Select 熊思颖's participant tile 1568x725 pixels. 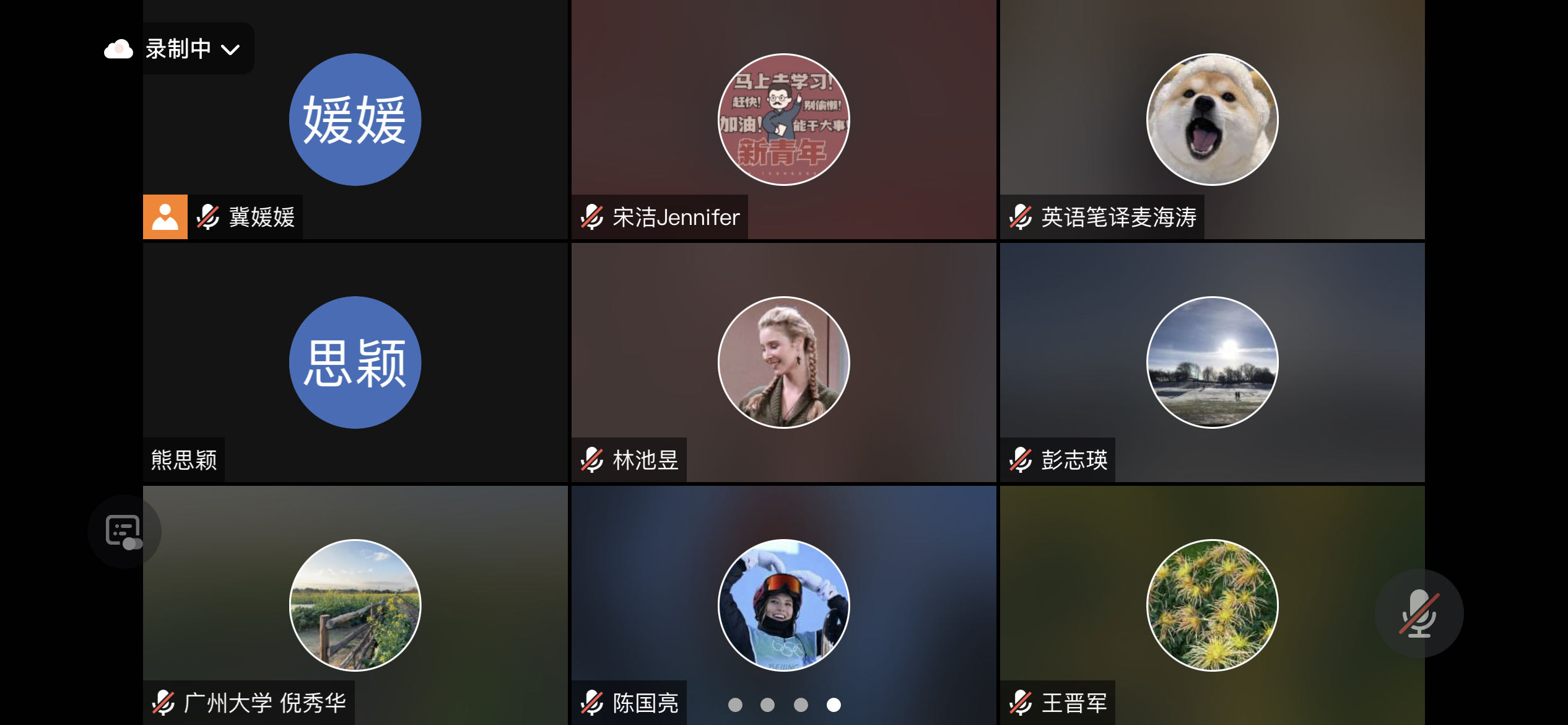355,362
